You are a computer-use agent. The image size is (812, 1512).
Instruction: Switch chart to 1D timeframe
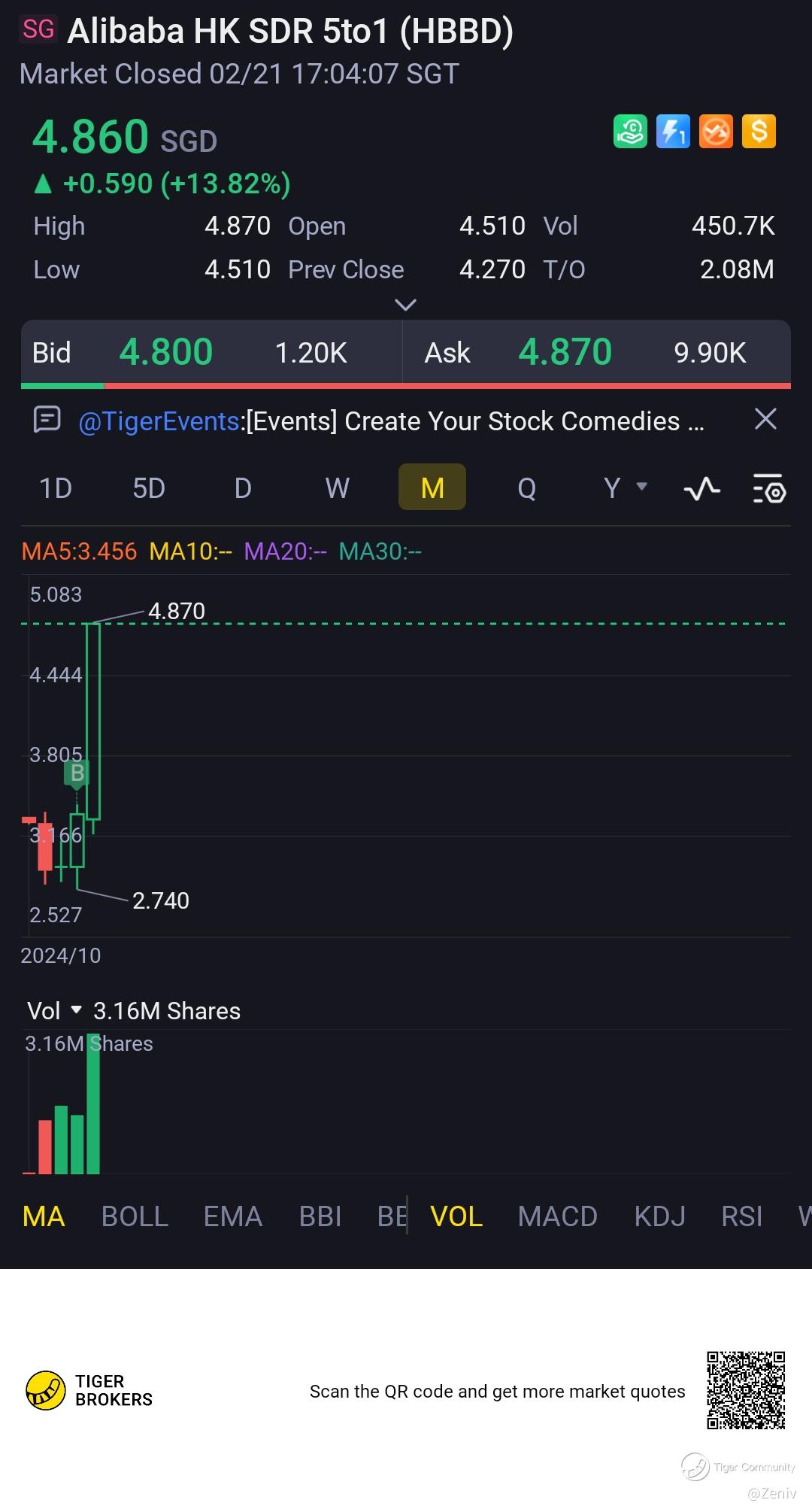pos(56,488)
